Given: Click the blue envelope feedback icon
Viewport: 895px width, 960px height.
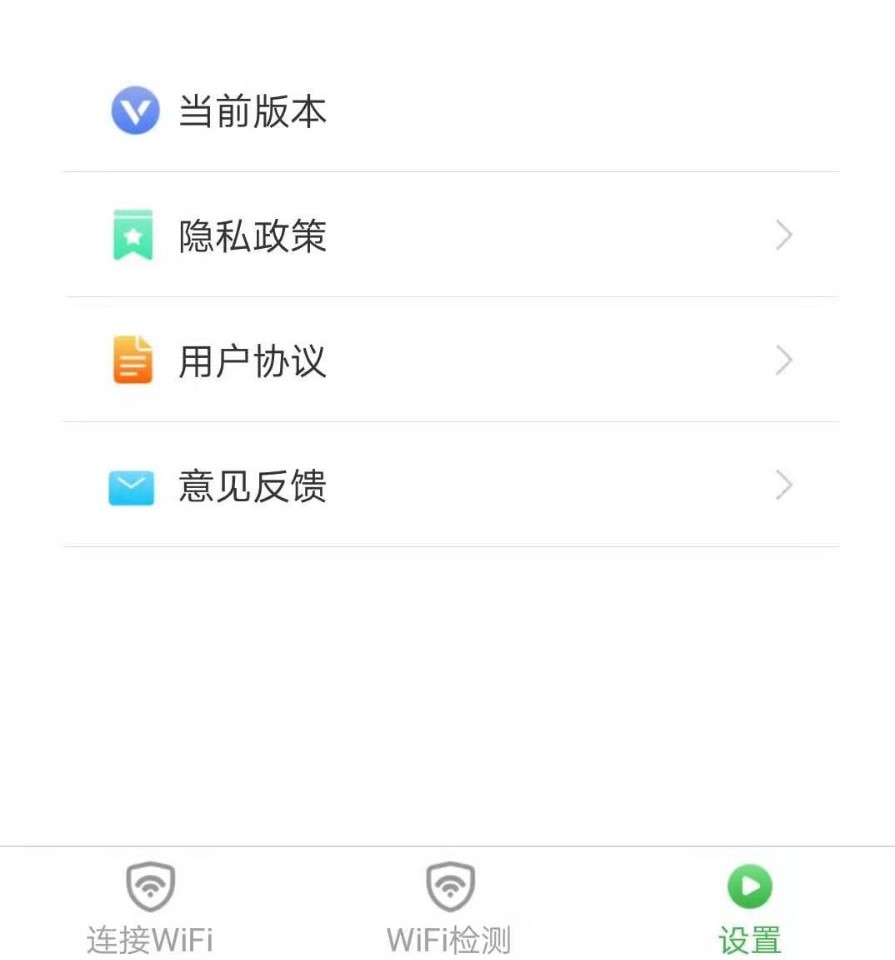Looking at the screenshot, I should point(135,486).
